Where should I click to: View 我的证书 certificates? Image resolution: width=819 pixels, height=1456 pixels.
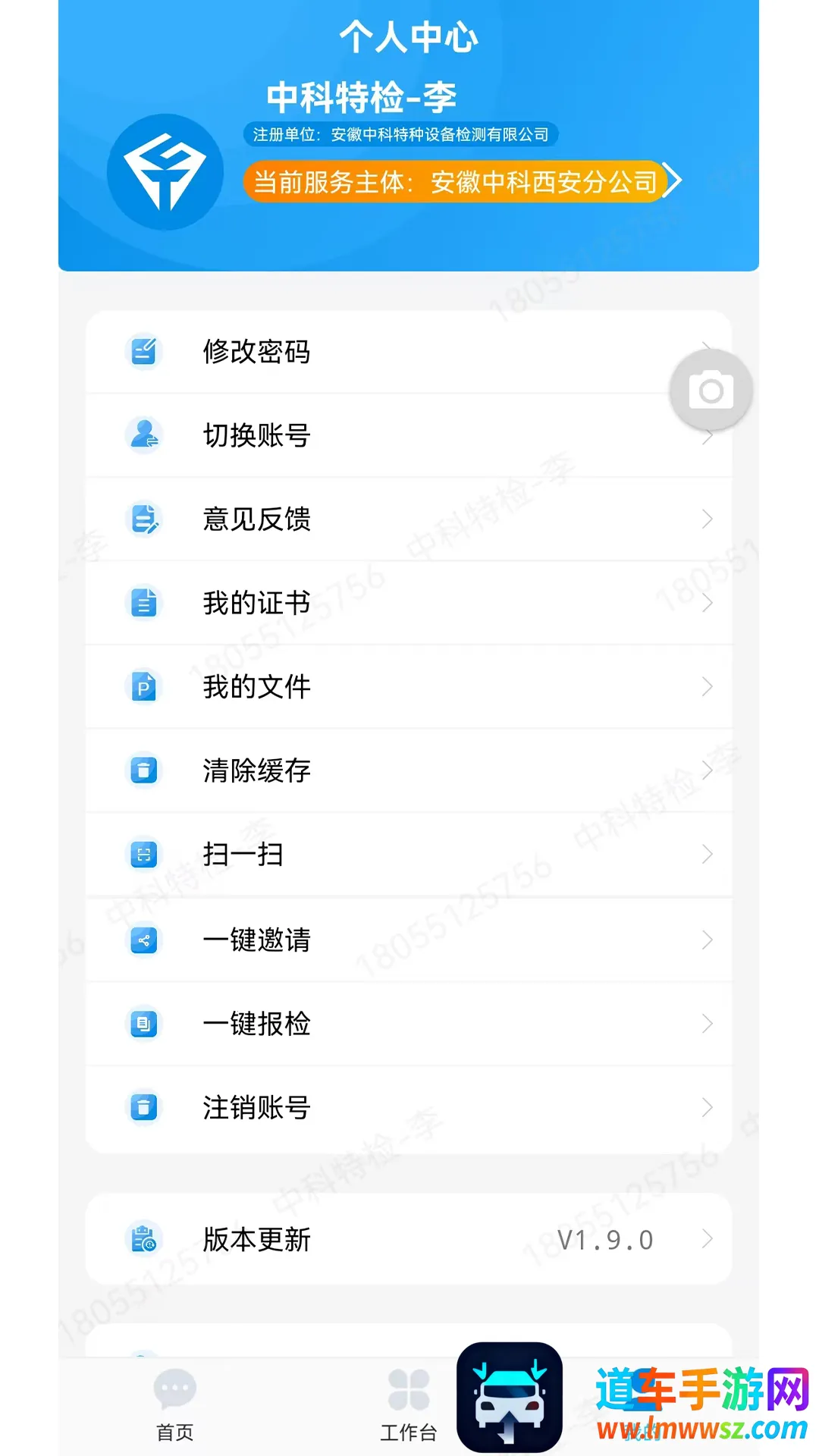408,604
